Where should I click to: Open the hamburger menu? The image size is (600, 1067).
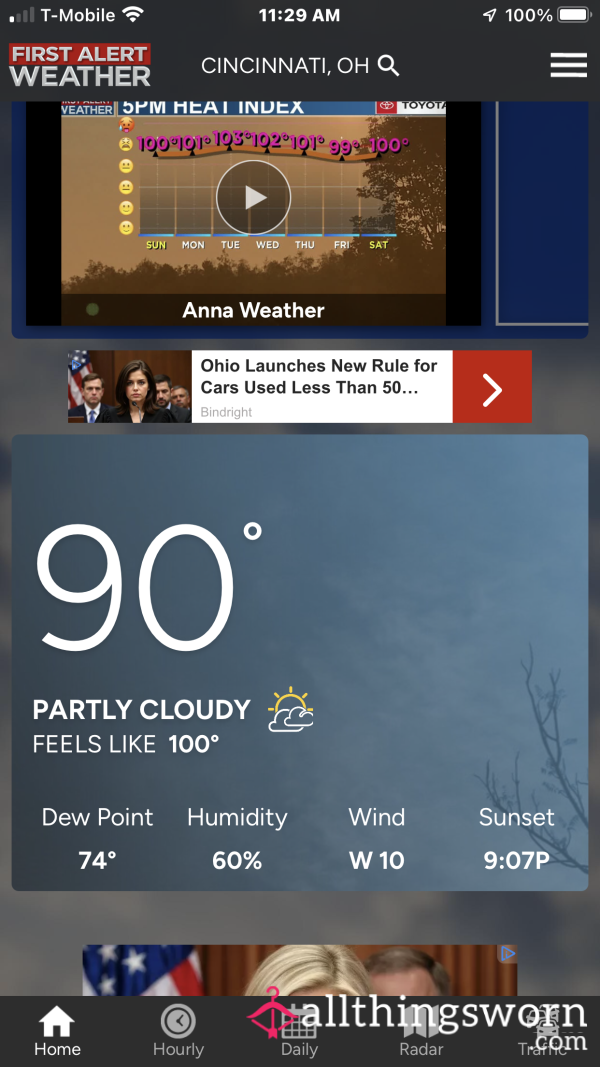click(568, 65)
